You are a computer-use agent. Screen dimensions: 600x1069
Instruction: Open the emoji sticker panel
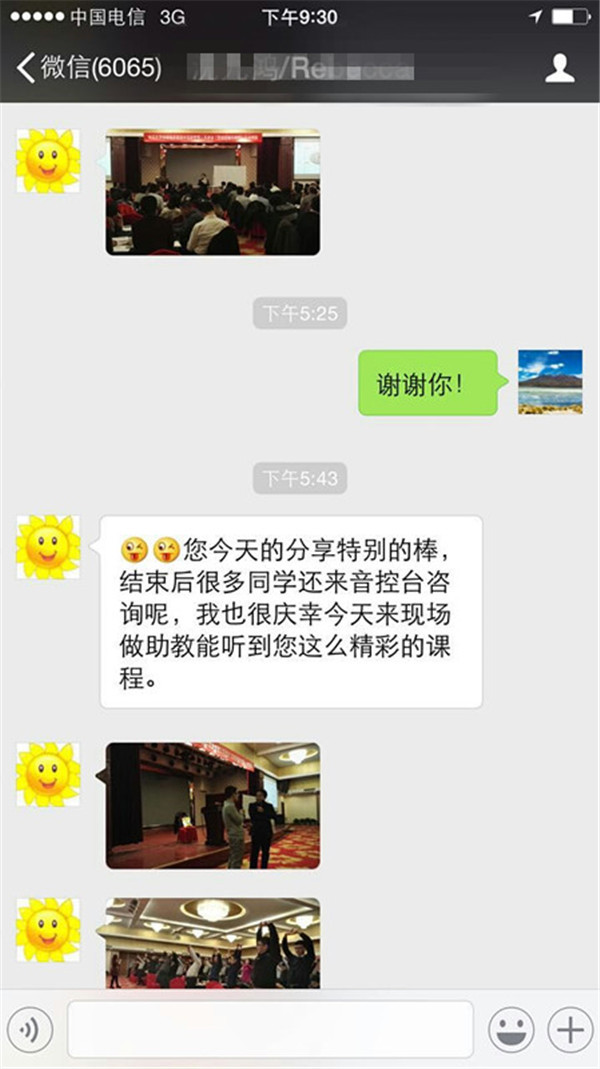pyautogui.click(x=511, y=1028)
